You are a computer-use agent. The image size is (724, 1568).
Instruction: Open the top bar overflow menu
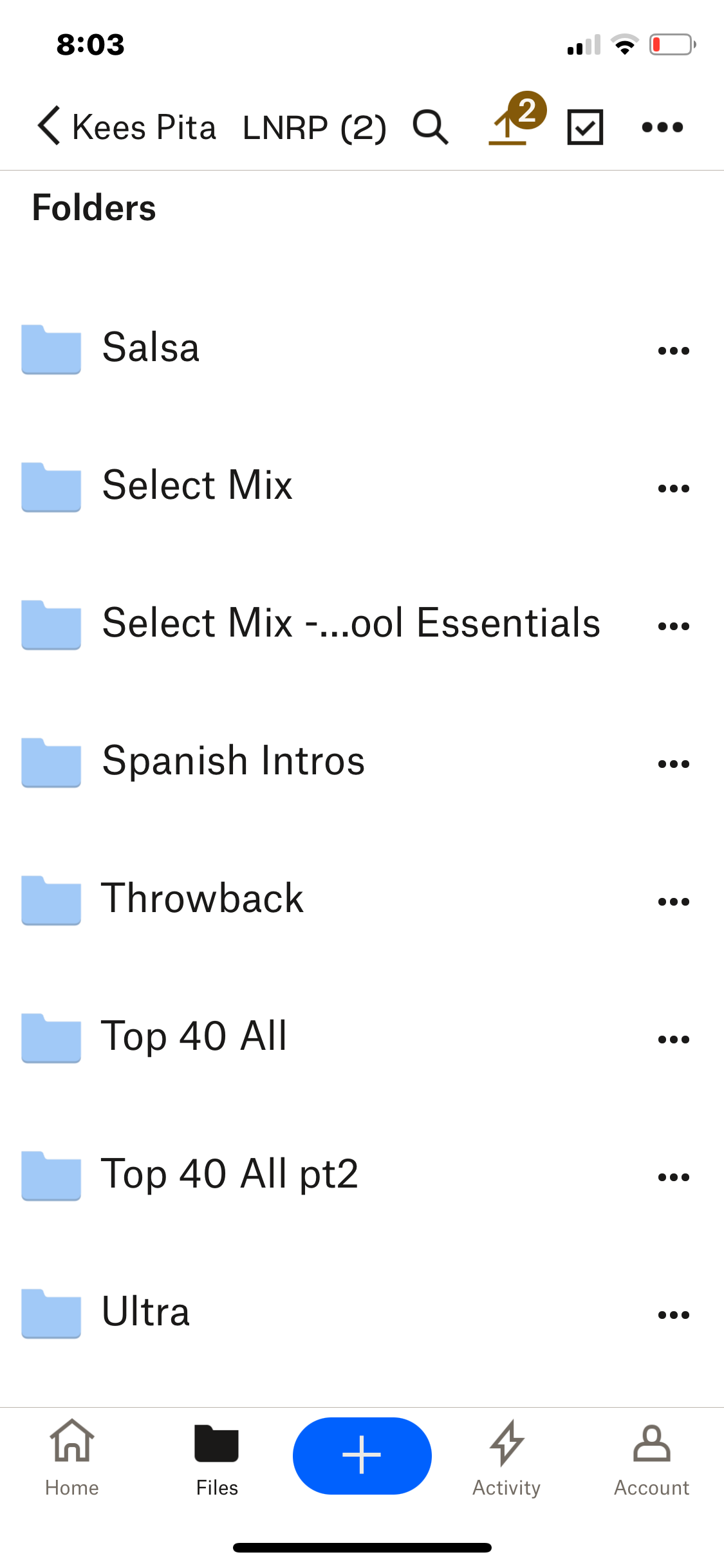point(662,127)
